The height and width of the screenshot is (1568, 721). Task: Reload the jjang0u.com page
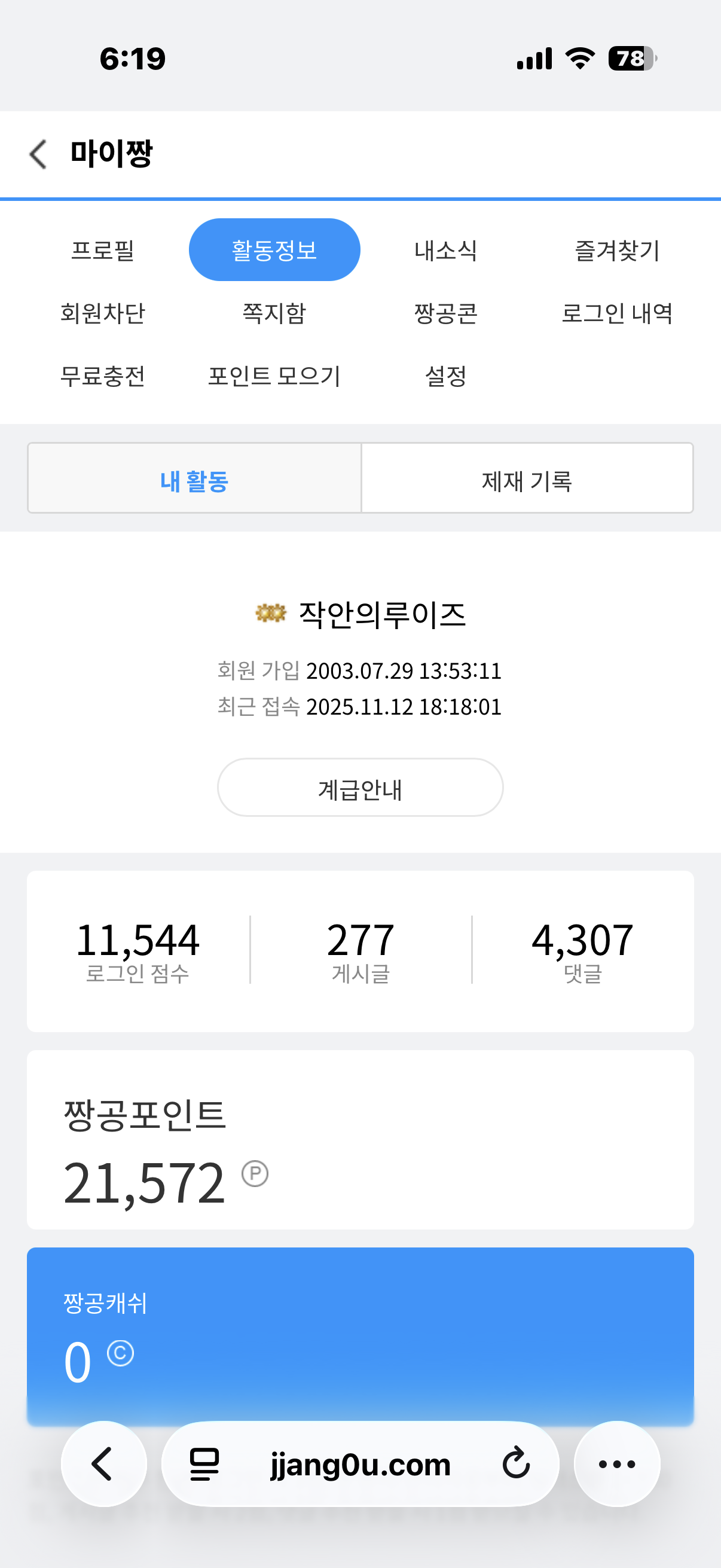coord(516,1464)
